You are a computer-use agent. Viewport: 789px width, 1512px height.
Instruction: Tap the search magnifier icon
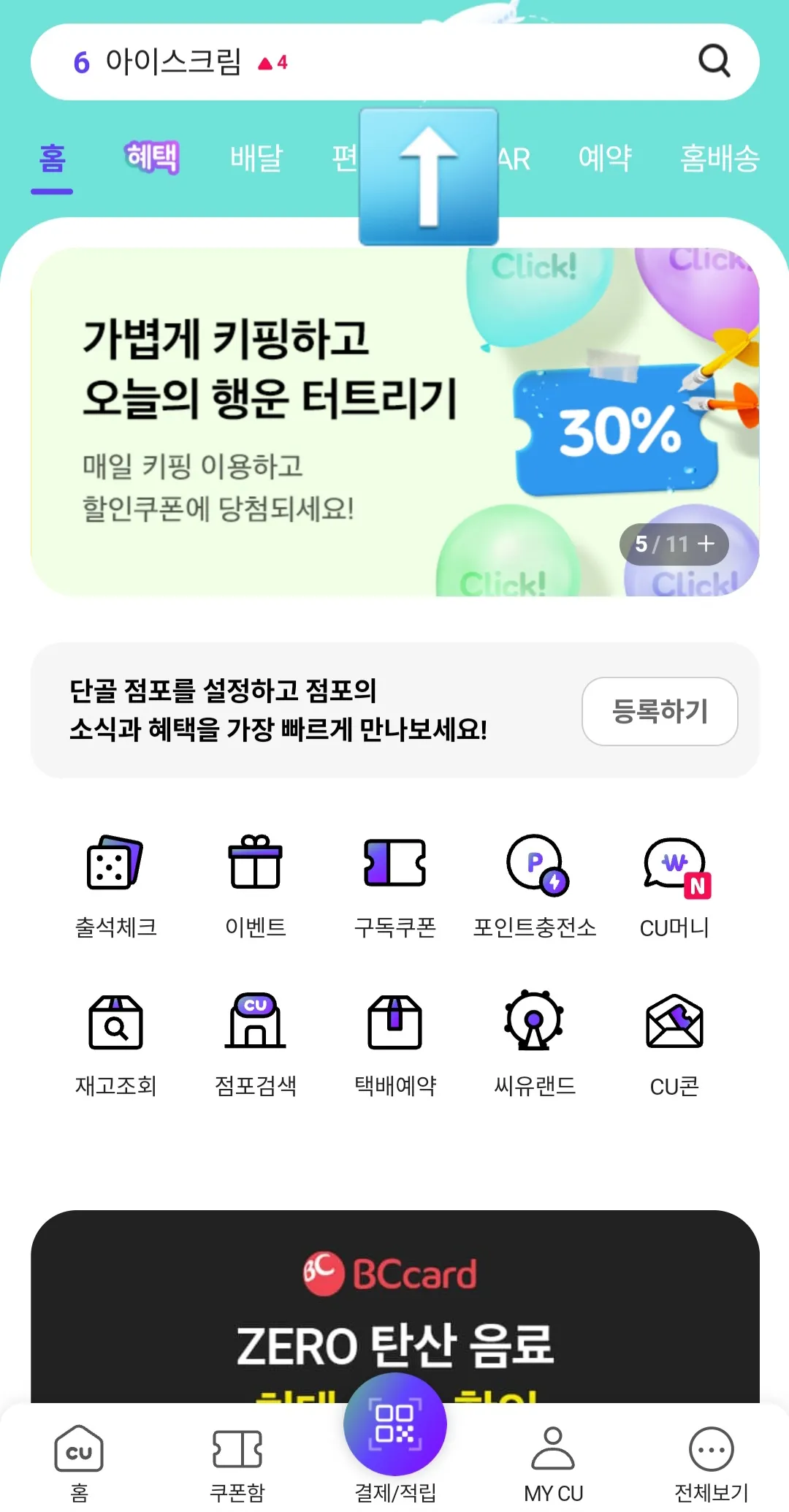714,62
